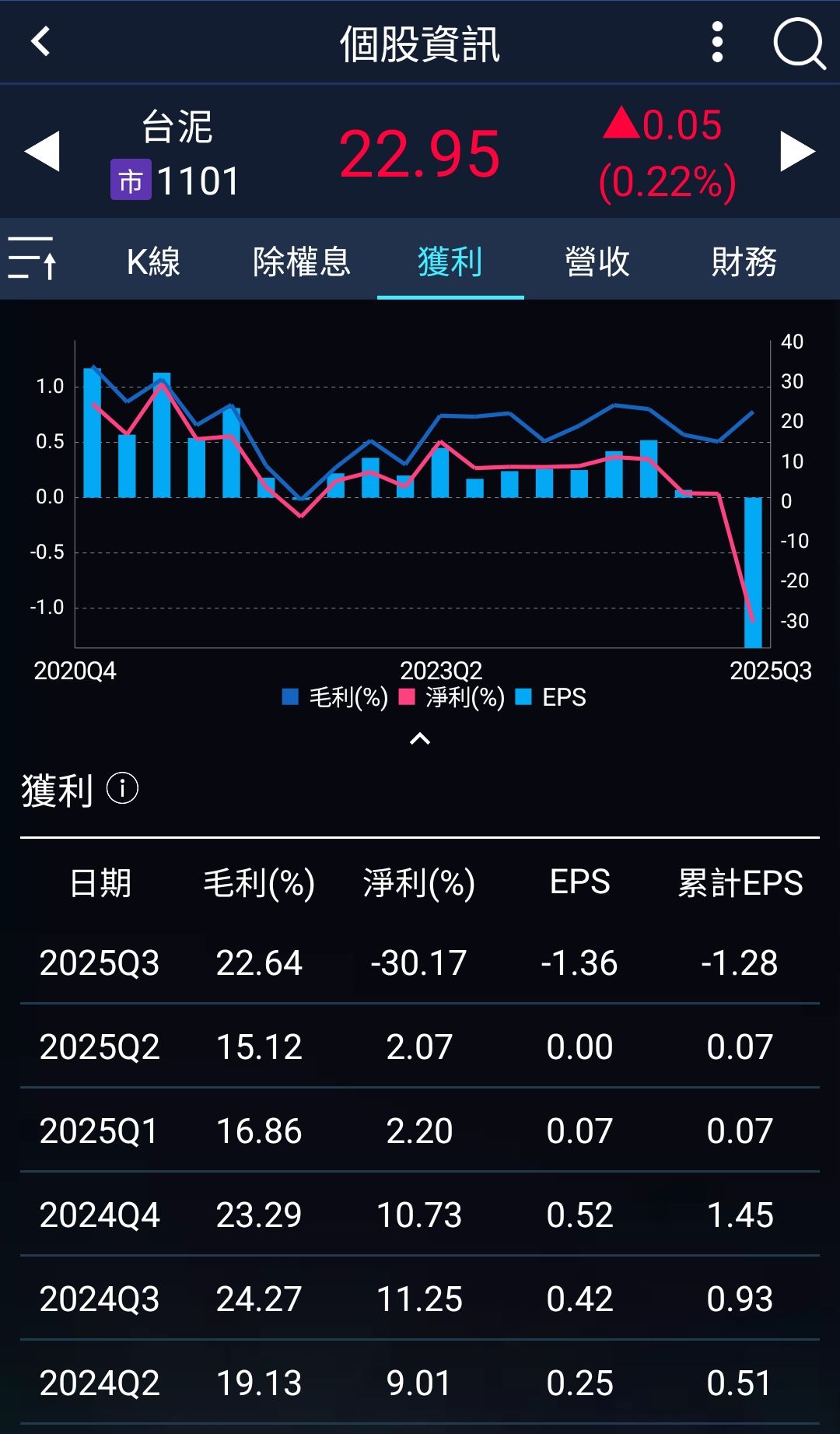
Task: Switch to the 營收 tab
Action: click(x=597, y=261)
